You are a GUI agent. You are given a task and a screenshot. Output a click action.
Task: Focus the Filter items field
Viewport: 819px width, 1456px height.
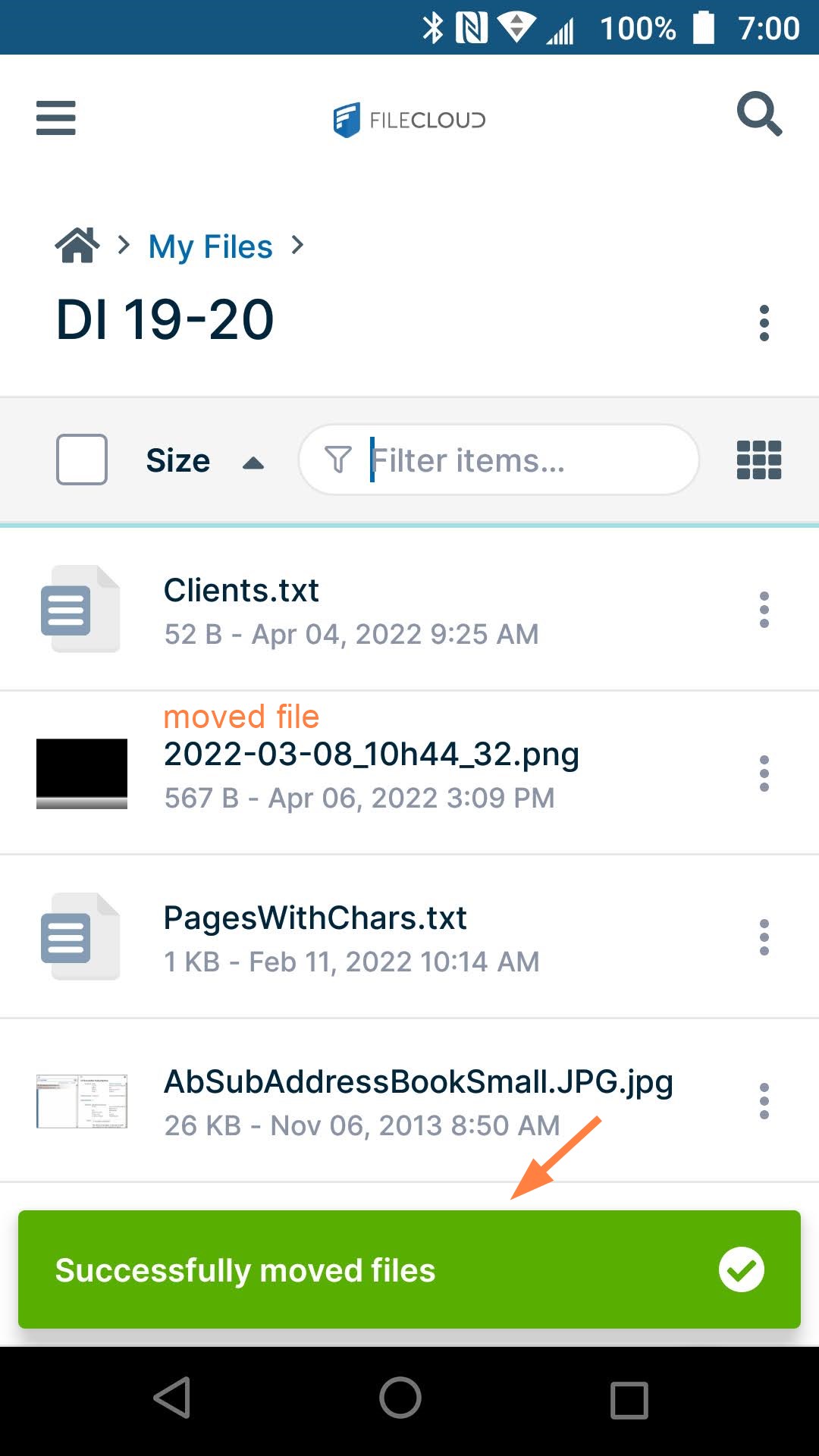[x=516, y=460]
